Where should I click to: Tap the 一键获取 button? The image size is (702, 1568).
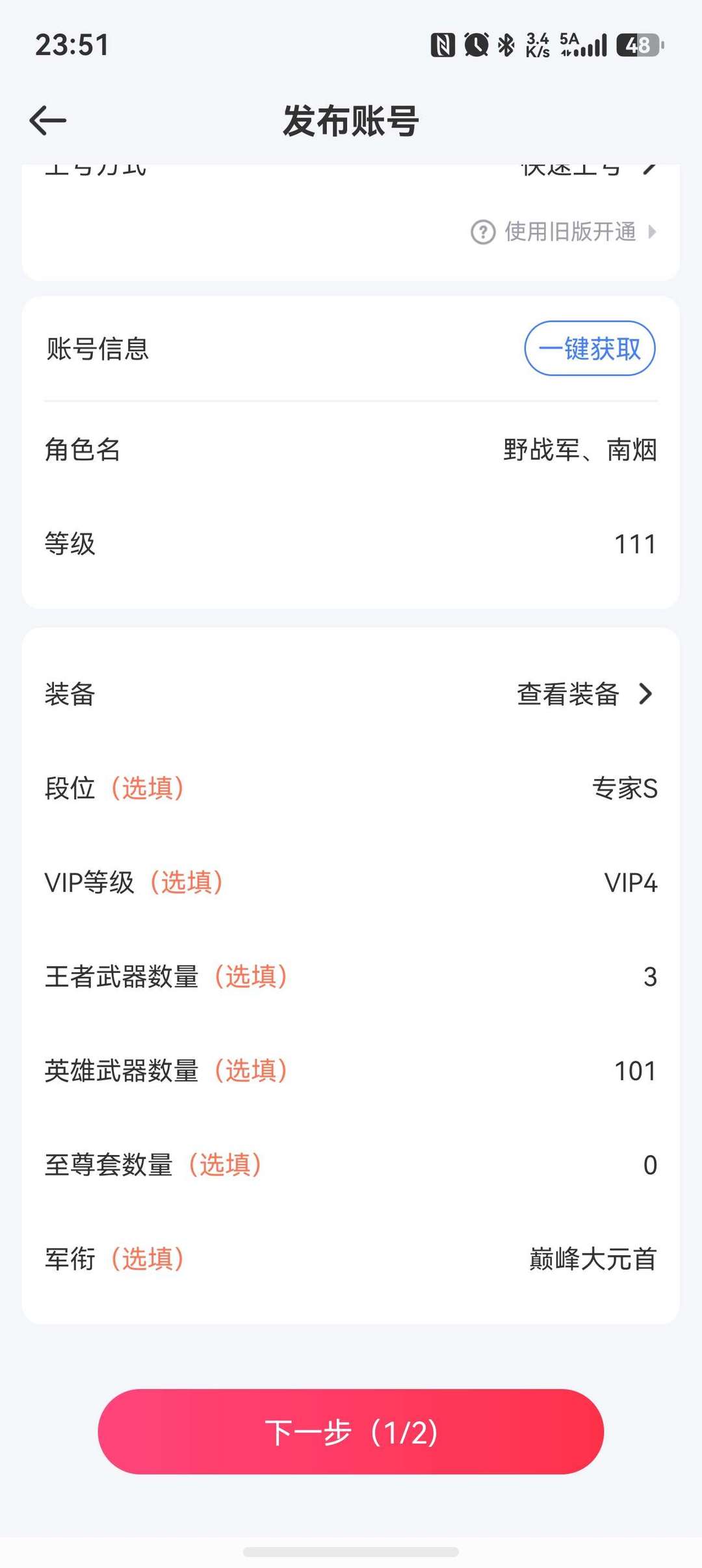click(x=590, y=349)
